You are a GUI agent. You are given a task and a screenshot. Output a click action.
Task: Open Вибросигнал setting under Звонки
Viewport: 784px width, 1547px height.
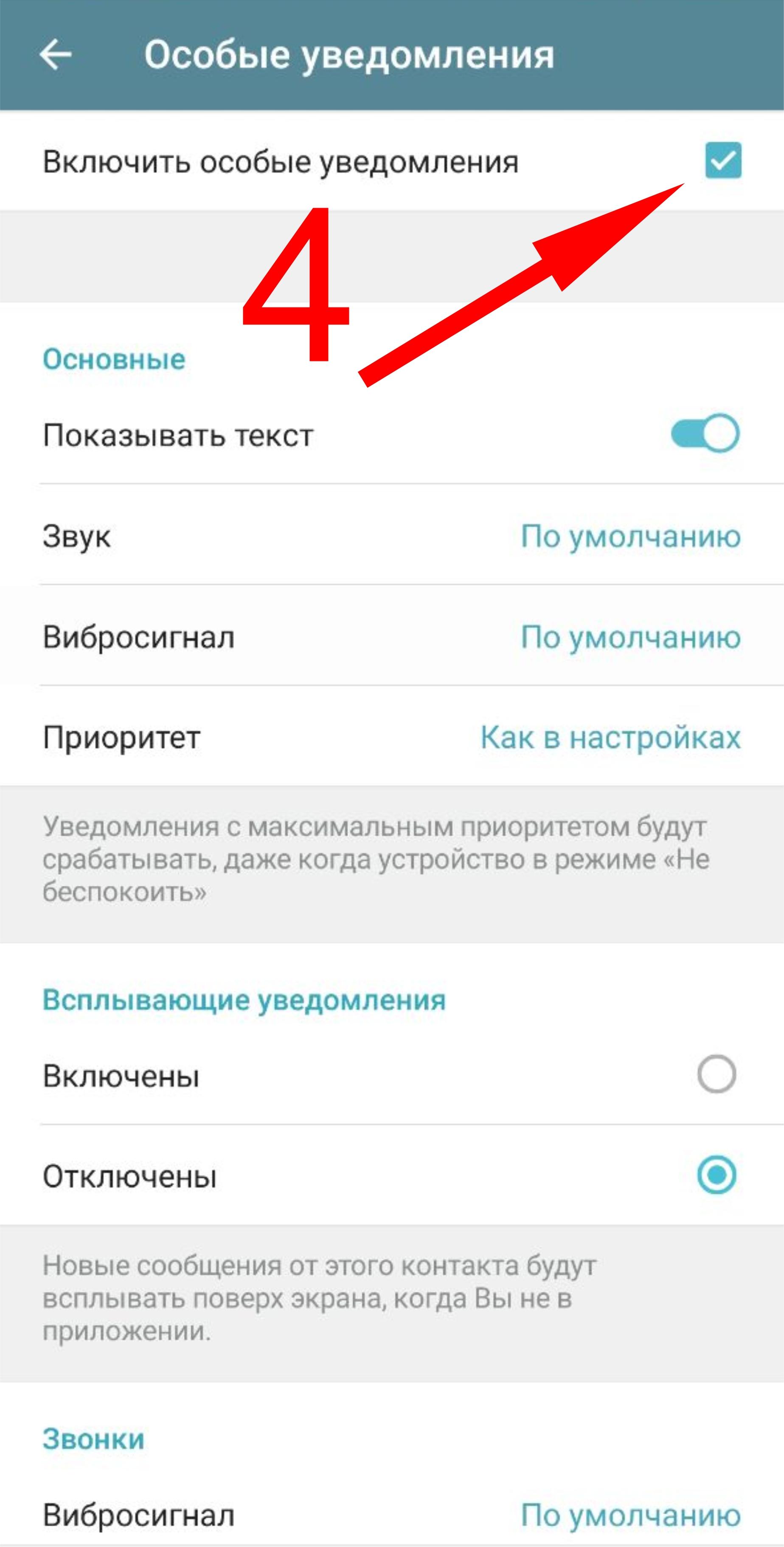click(x=391, y=1515)
